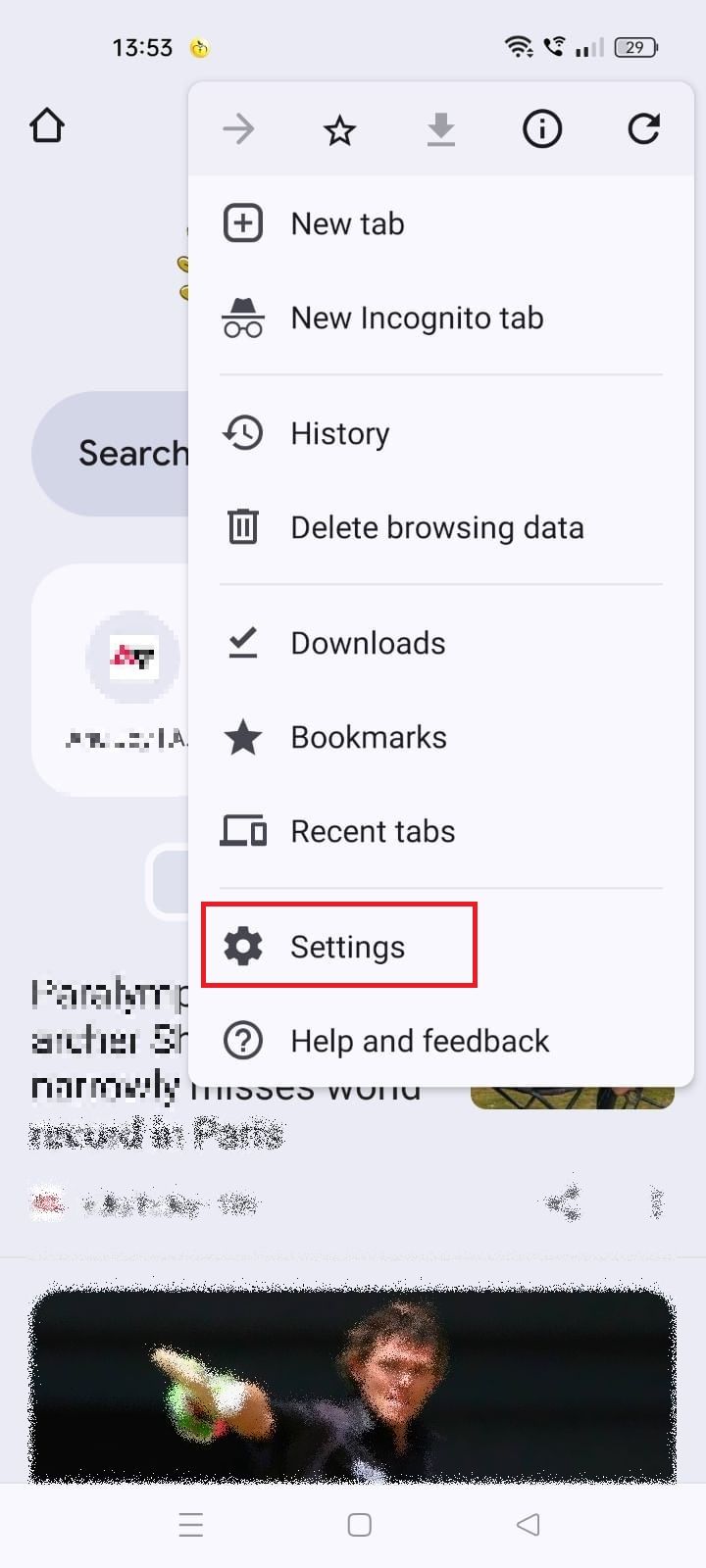Open a New Incognito tab

click(x=441, y=318)
